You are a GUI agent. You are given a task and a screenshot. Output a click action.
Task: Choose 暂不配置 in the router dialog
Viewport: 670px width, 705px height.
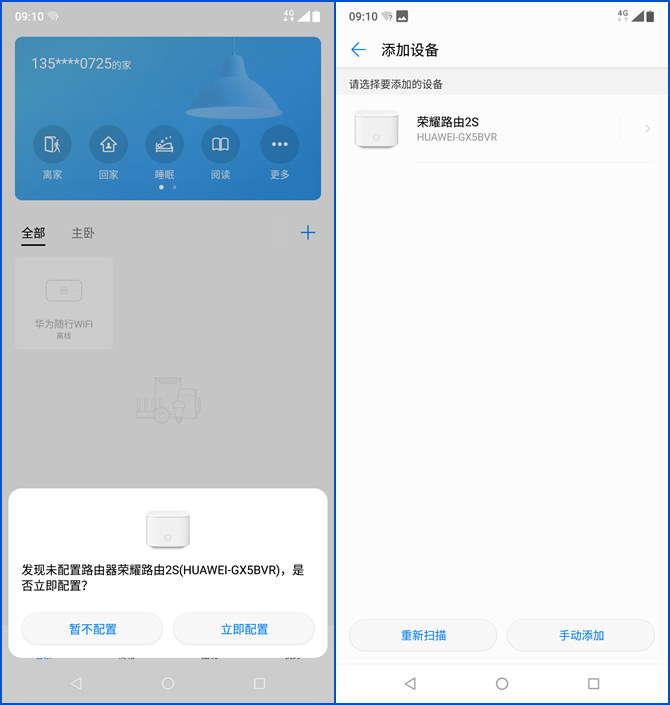coord(92,629)
